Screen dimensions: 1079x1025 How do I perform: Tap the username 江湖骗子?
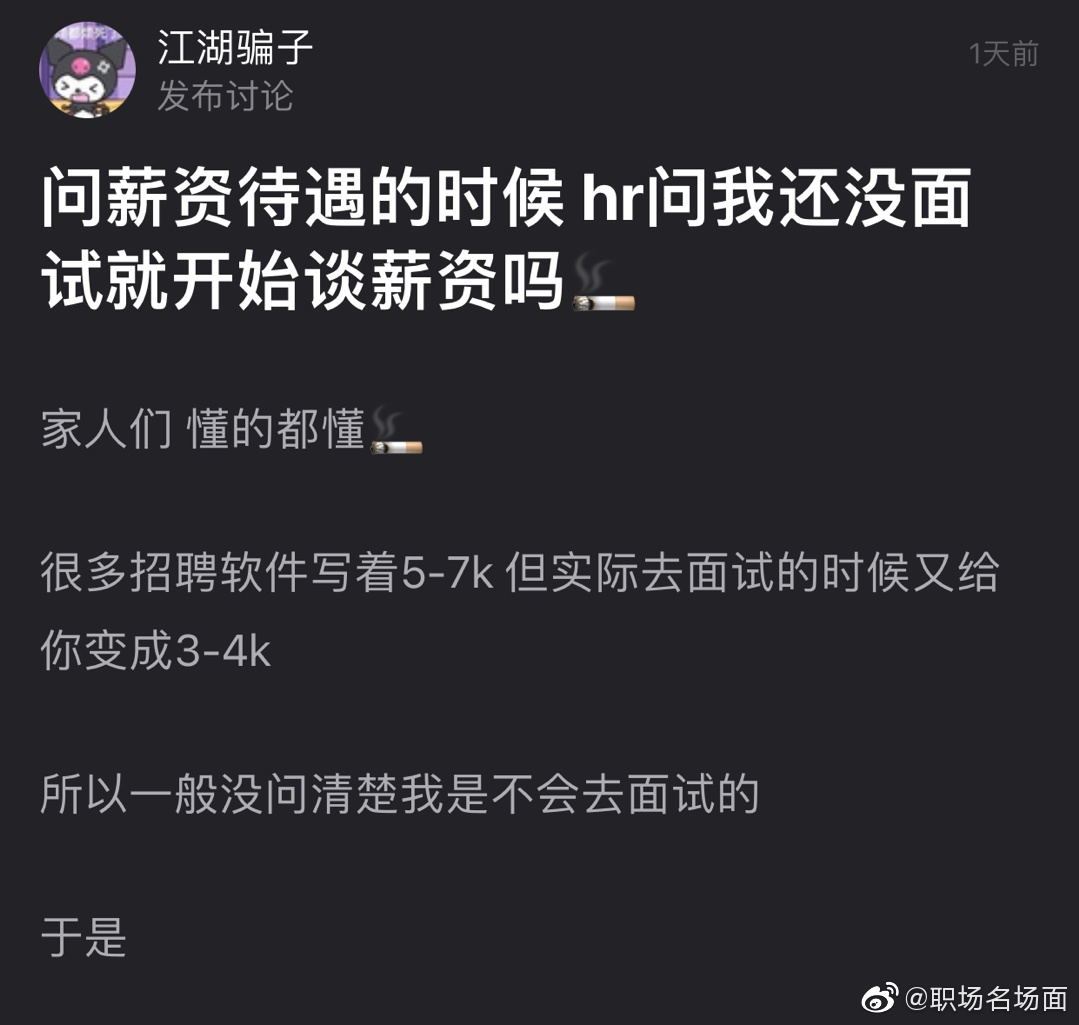point(235,47)
